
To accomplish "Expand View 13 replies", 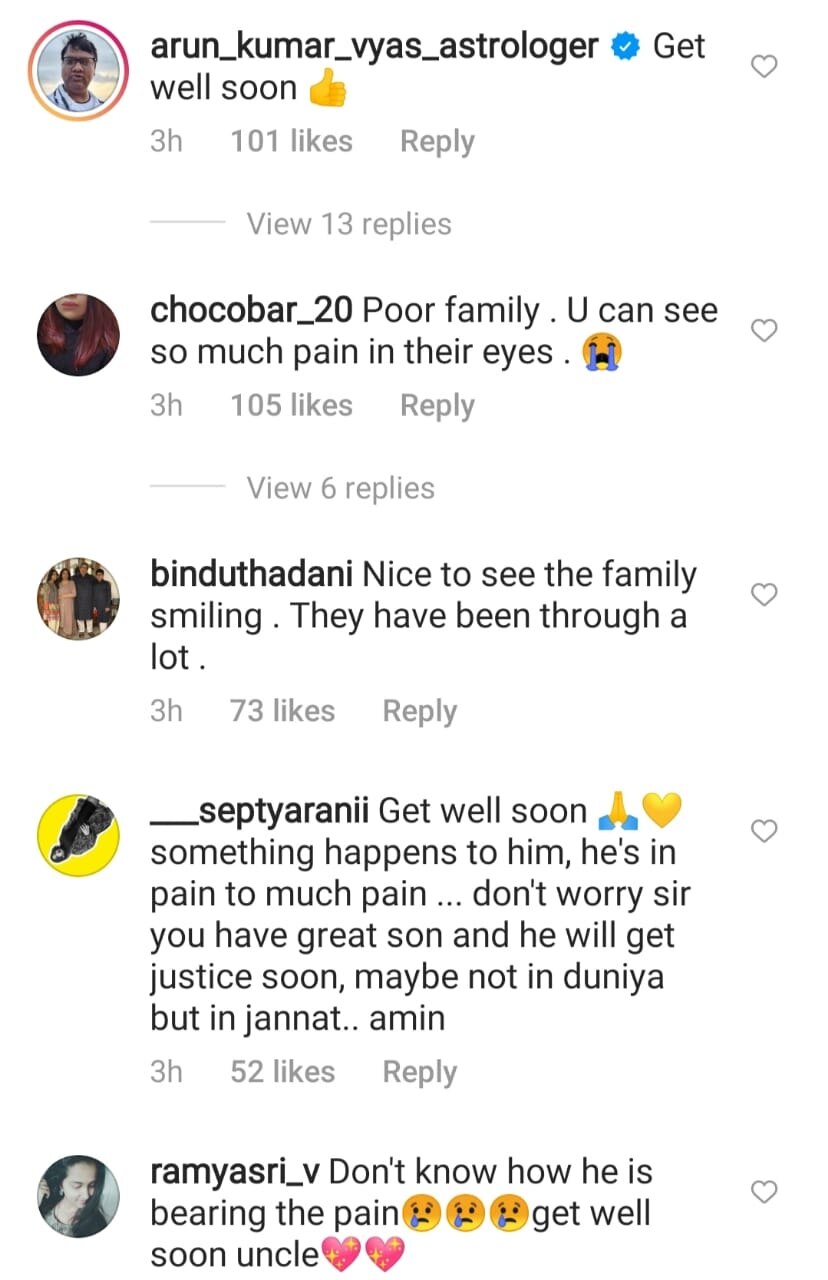I will point(349,224).
